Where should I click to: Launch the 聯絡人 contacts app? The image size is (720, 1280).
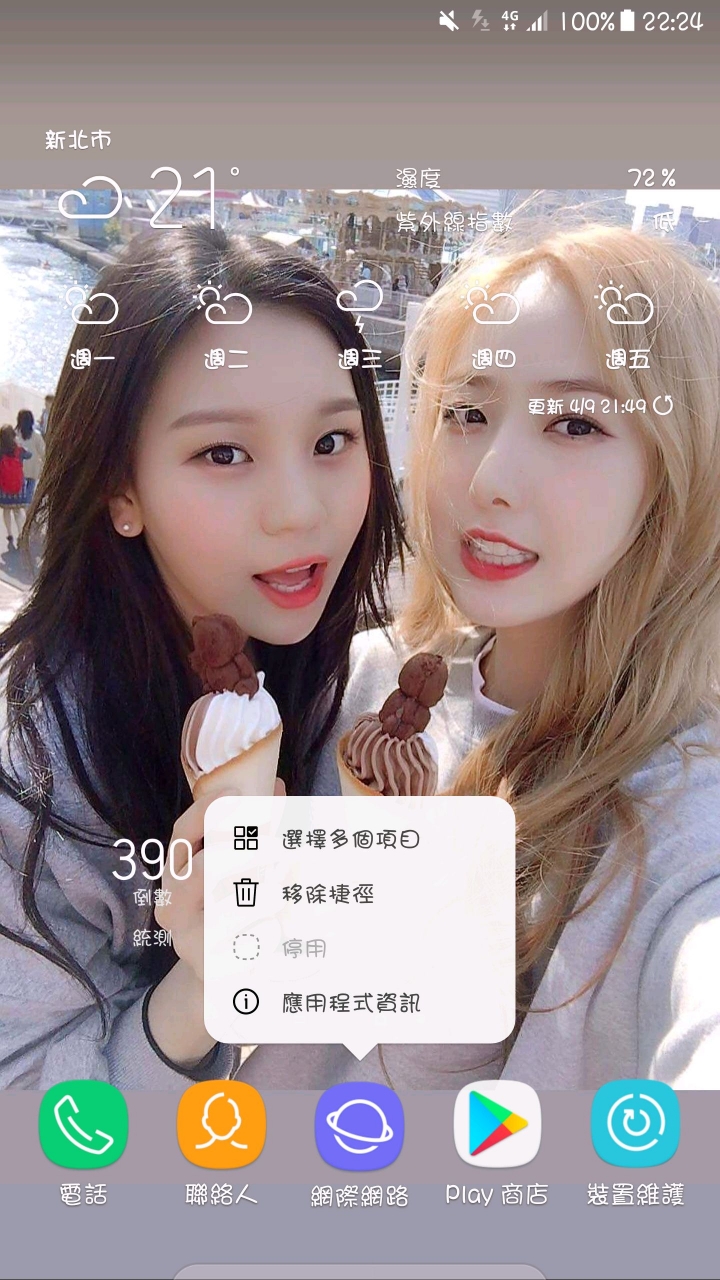click(221, 1126)
